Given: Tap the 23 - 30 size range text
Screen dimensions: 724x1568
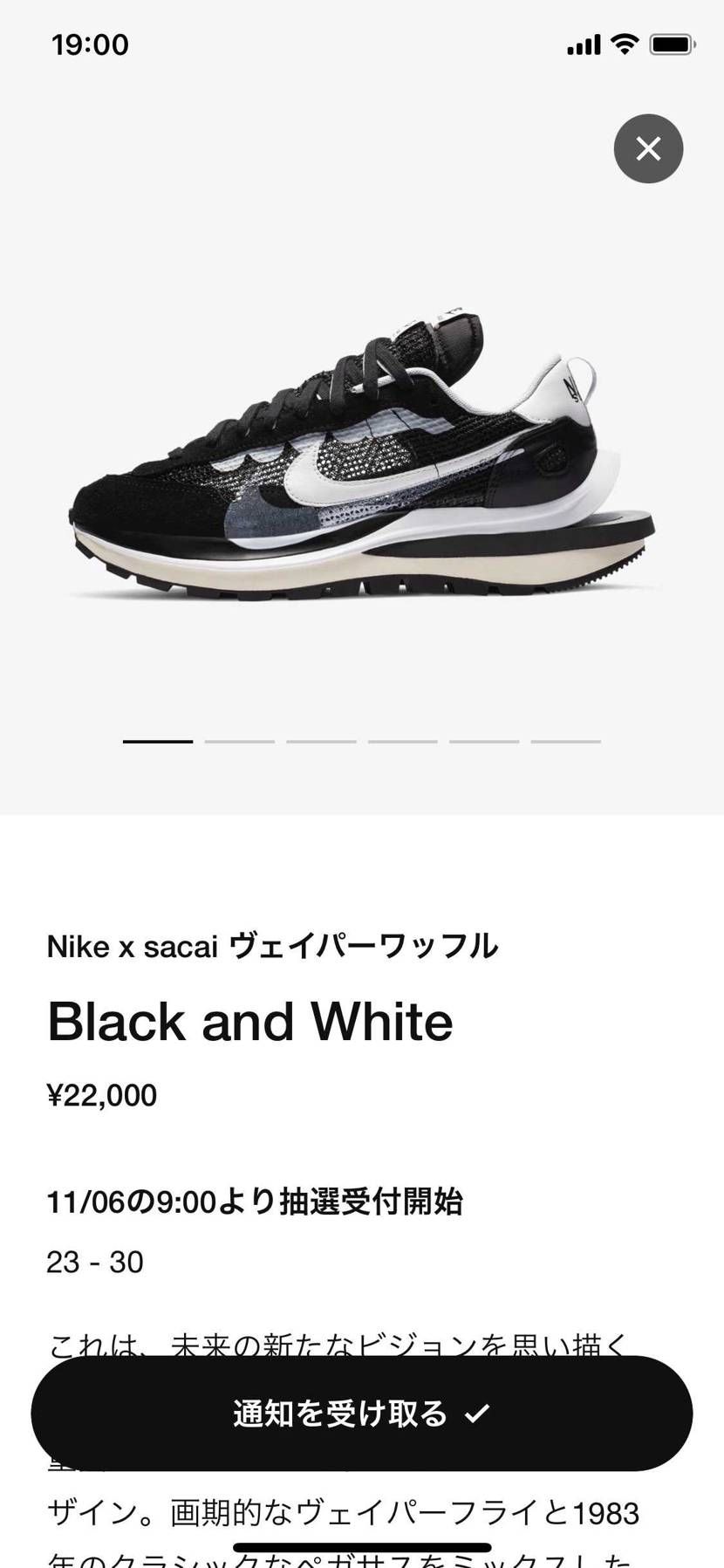Looking at the screenshot, I should [94, 1262].
